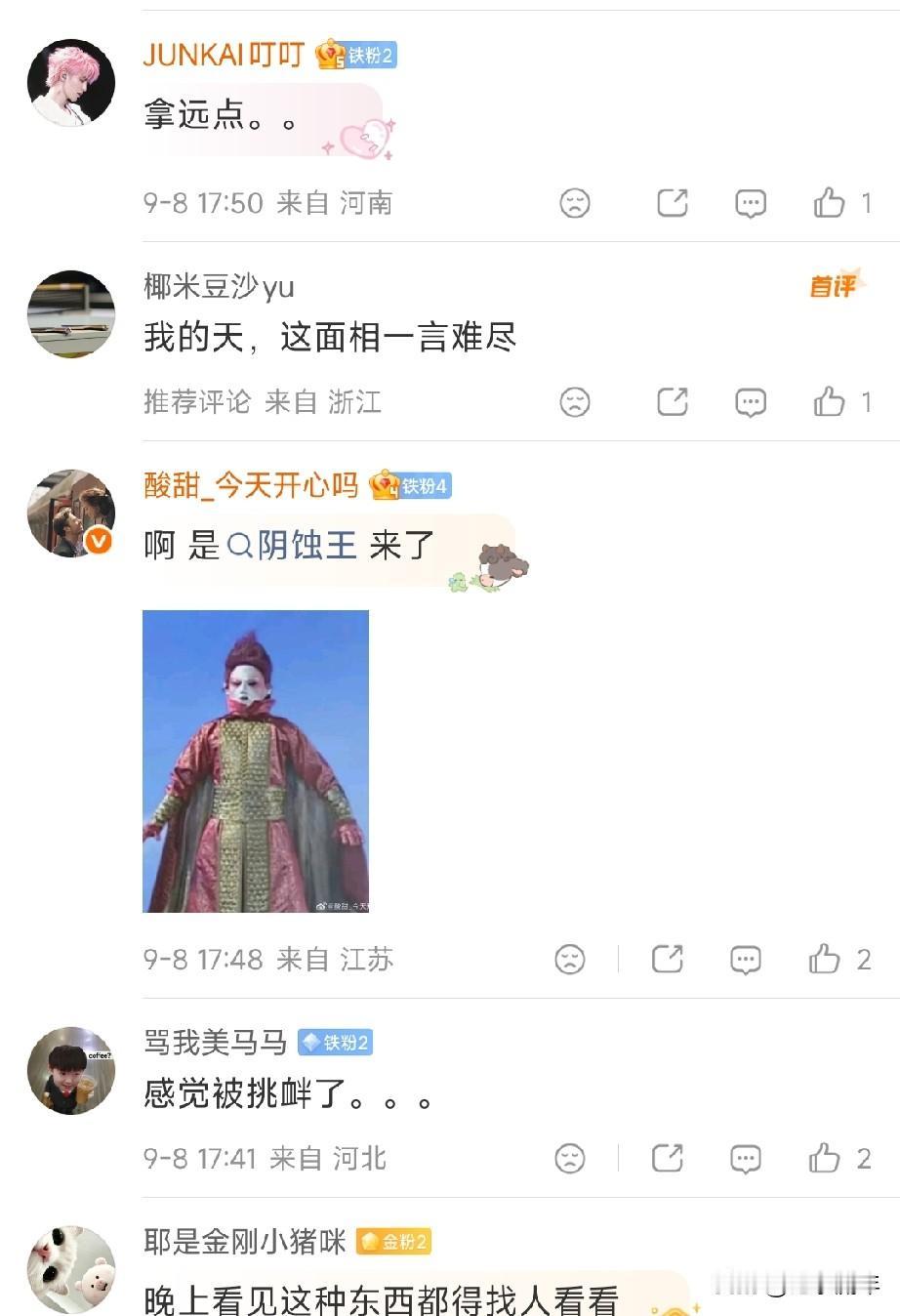Image resolution: width=900 pixels, height=1316 pixels.
Task: Open the image in 酸甜_今天开心吗's comment
Action: click(256, 761)
